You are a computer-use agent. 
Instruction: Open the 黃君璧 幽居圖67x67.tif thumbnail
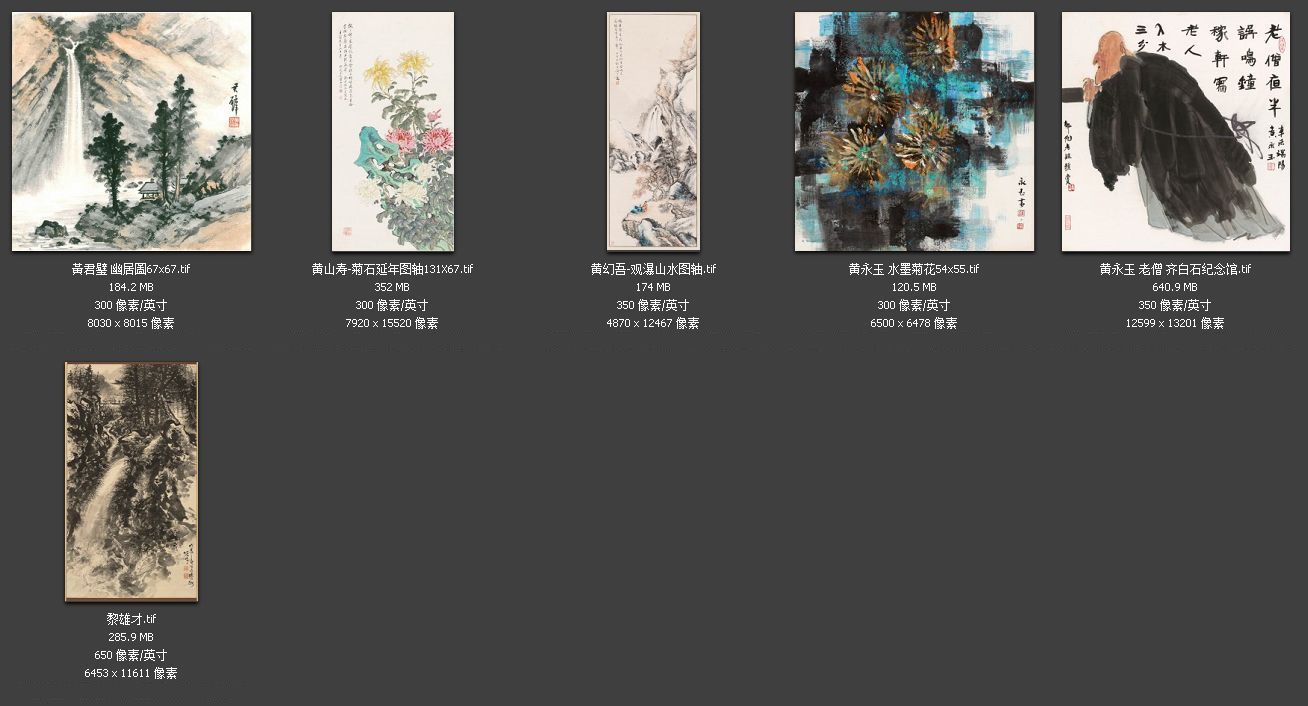point(131,131)
